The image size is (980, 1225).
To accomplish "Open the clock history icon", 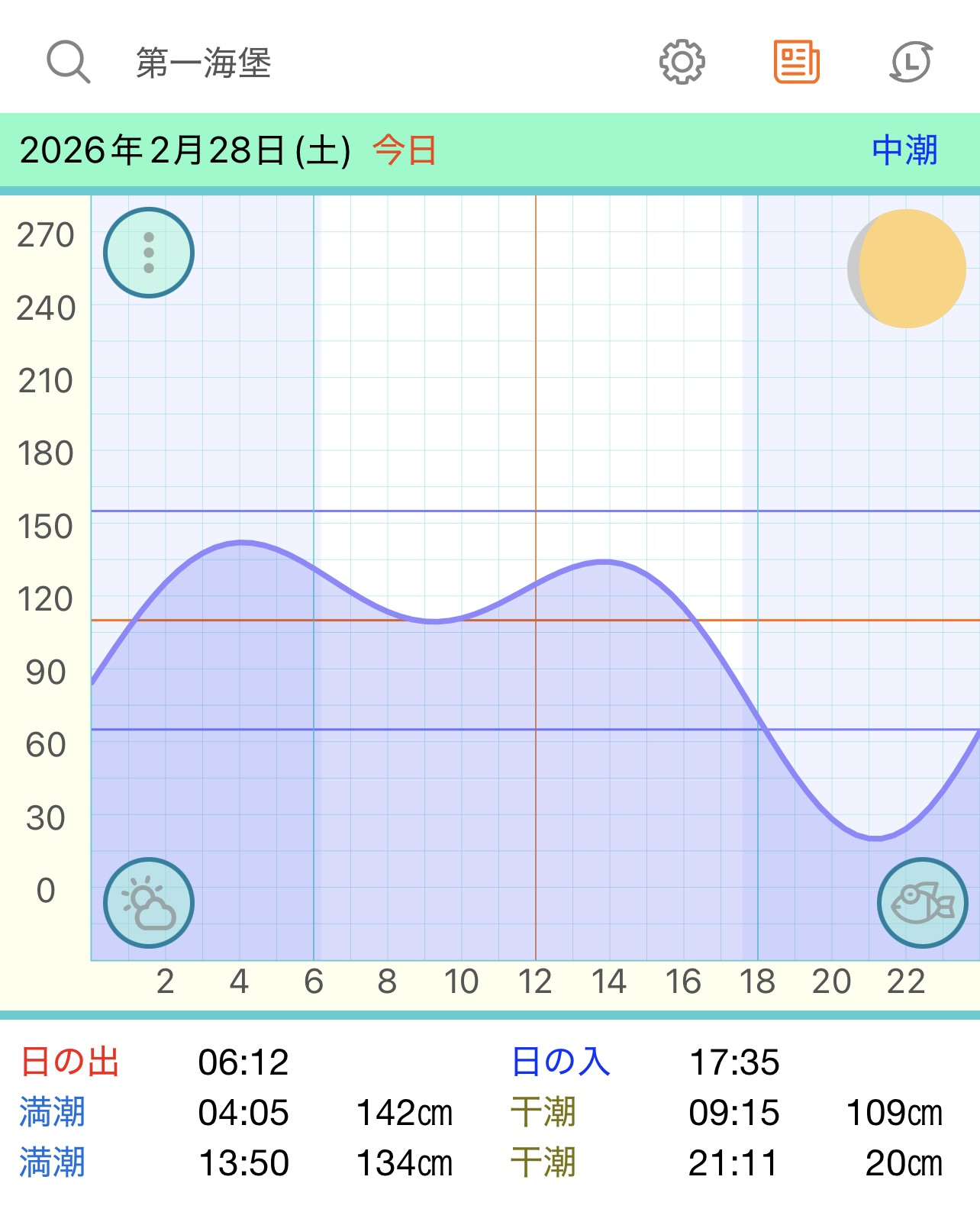I will [911, 62].
